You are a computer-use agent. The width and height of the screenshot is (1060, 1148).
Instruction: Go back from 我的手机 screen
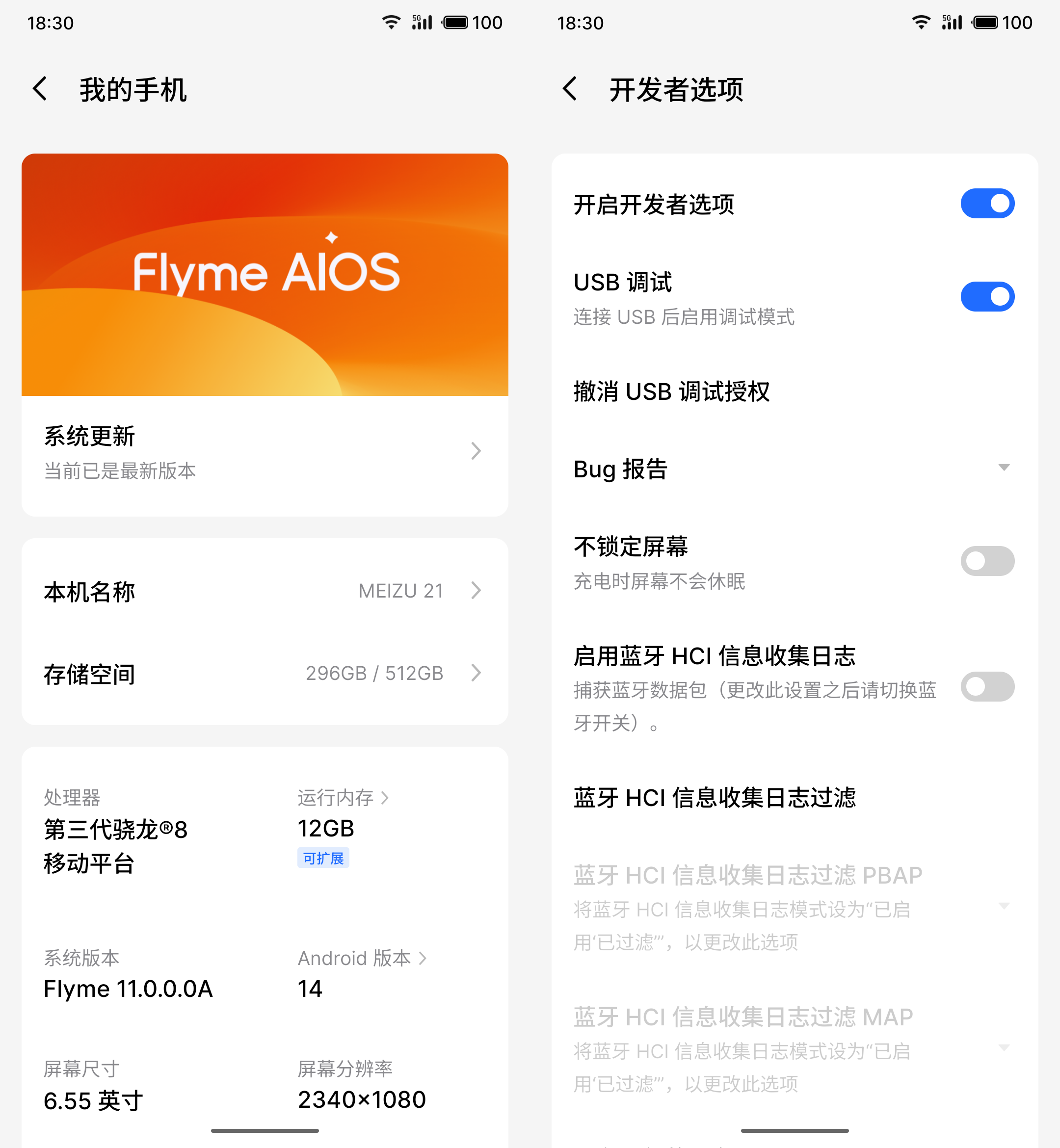coord(40,89)
